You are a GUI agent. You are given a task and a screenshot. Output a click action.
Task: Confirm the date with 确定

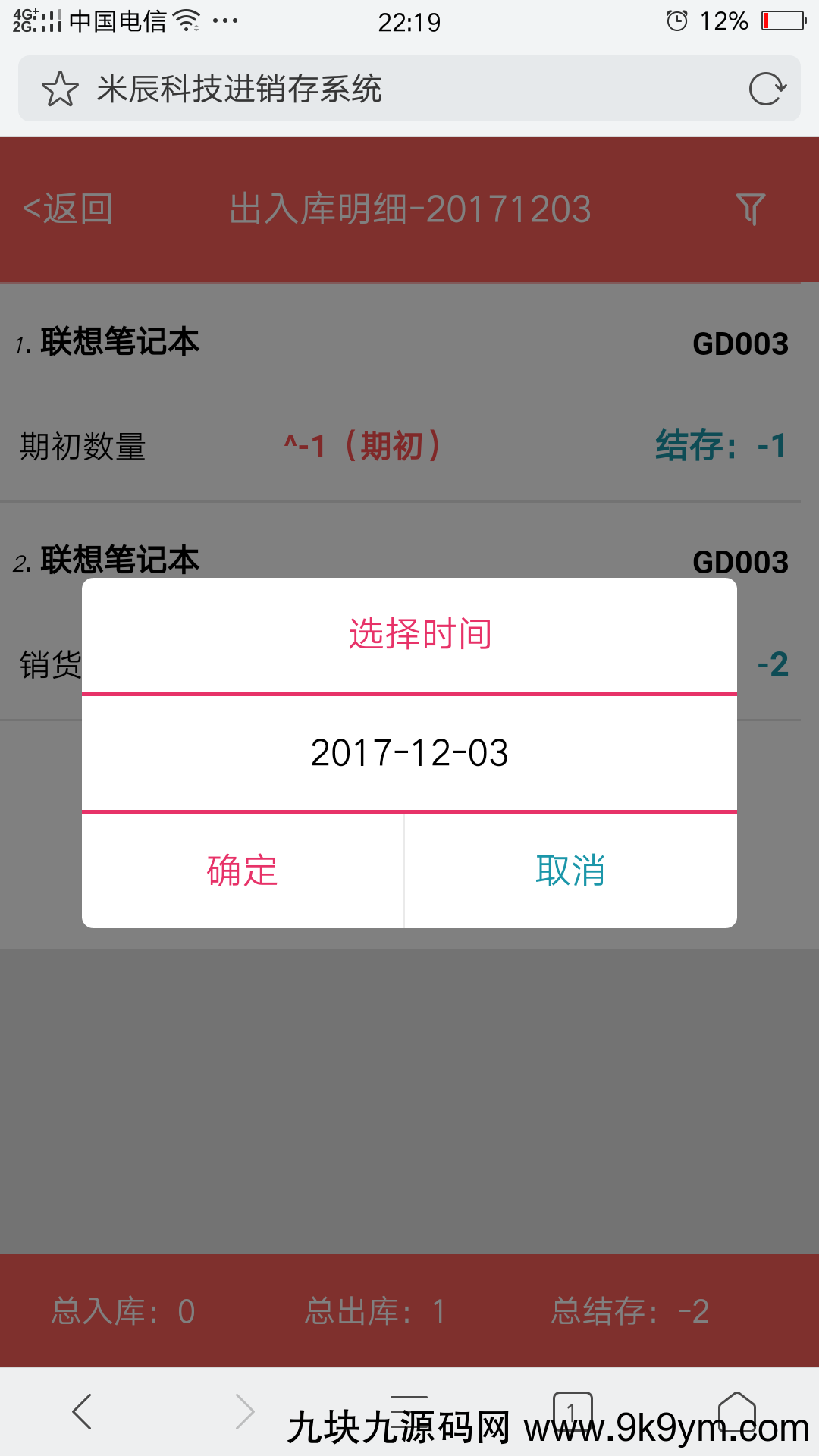tap(242, 871)
